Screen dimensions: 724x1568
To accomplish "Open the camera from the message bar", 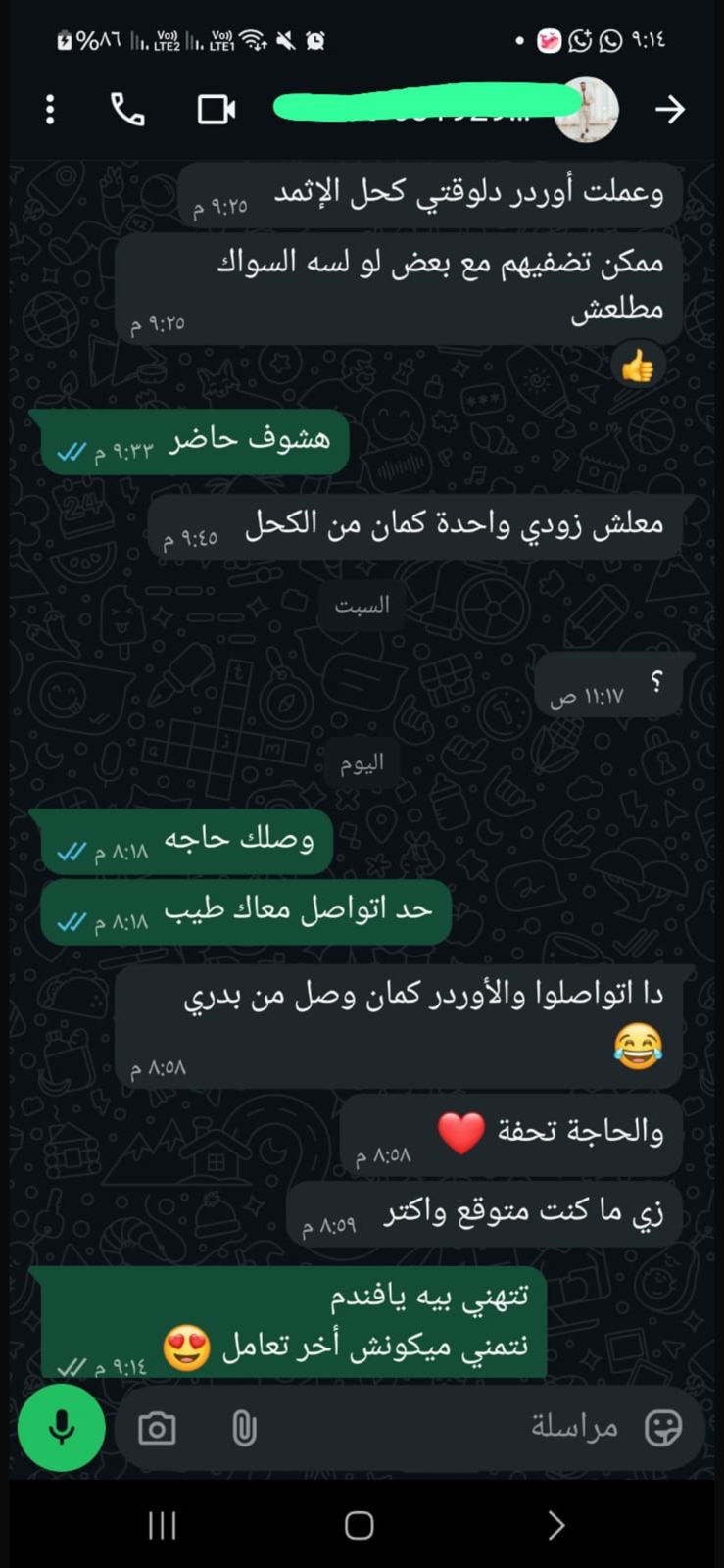I will 157,1429.
